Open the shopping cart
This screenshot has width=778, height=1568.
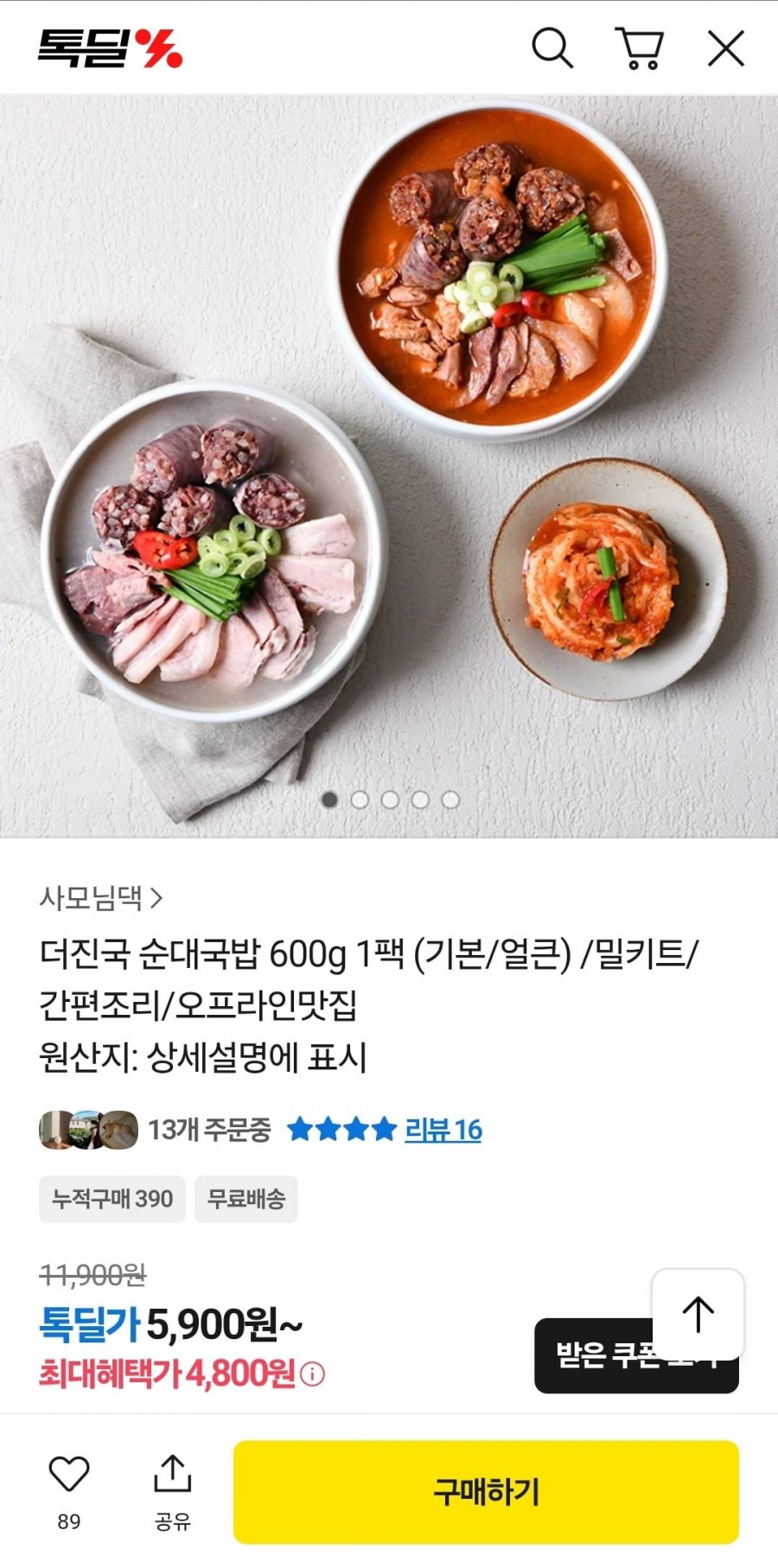pos(639,48)
